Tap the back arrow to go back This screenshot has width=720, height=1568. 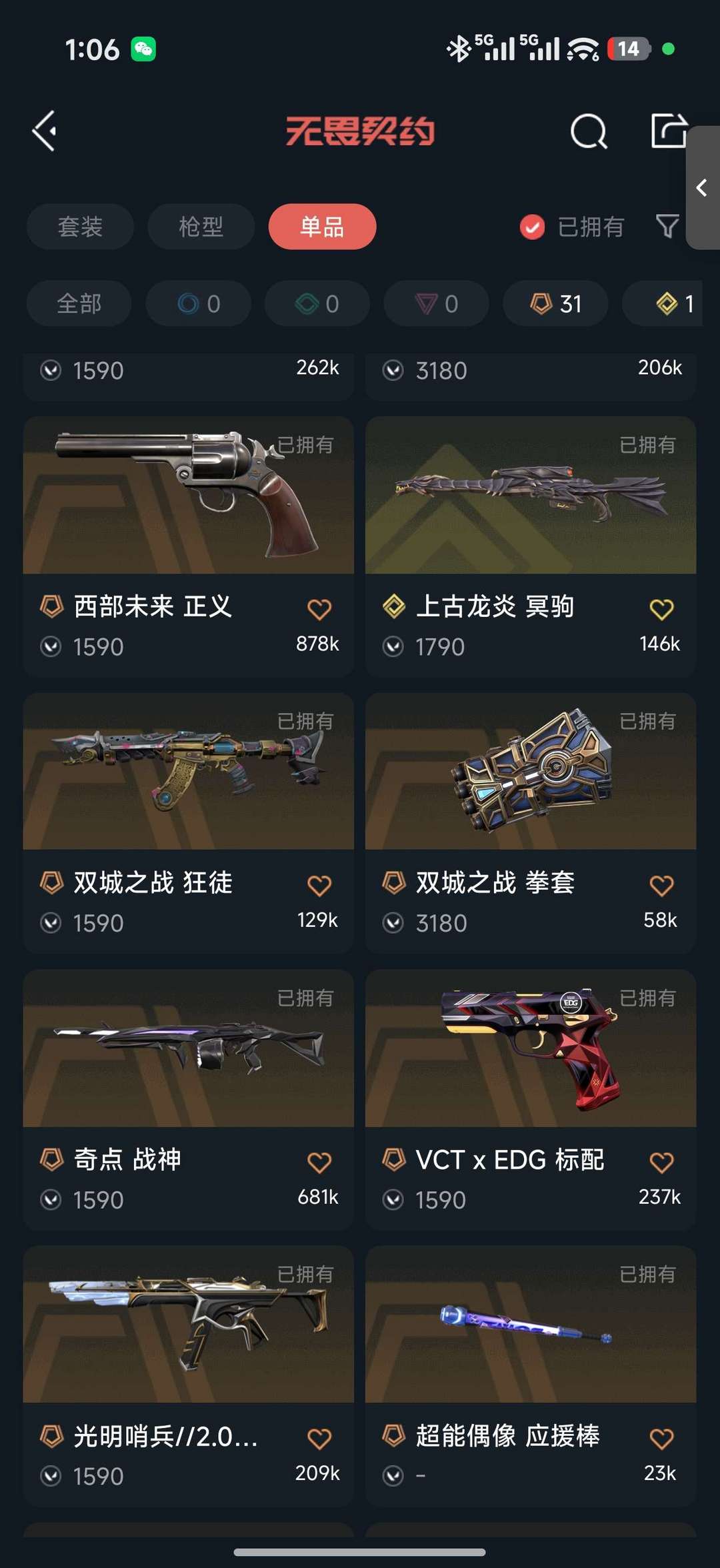tap(44, 131)
